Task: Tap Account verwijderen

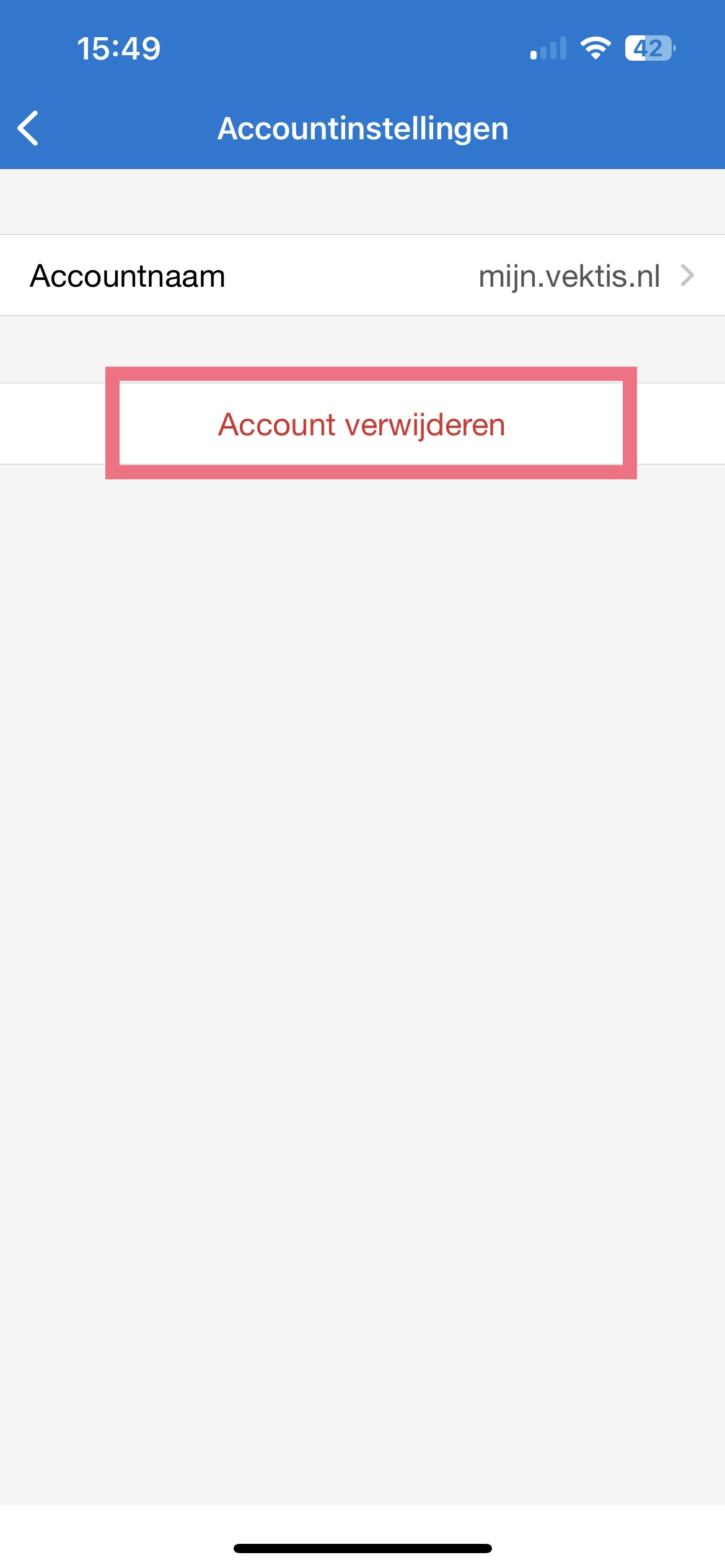Action: tap(362, 425)
